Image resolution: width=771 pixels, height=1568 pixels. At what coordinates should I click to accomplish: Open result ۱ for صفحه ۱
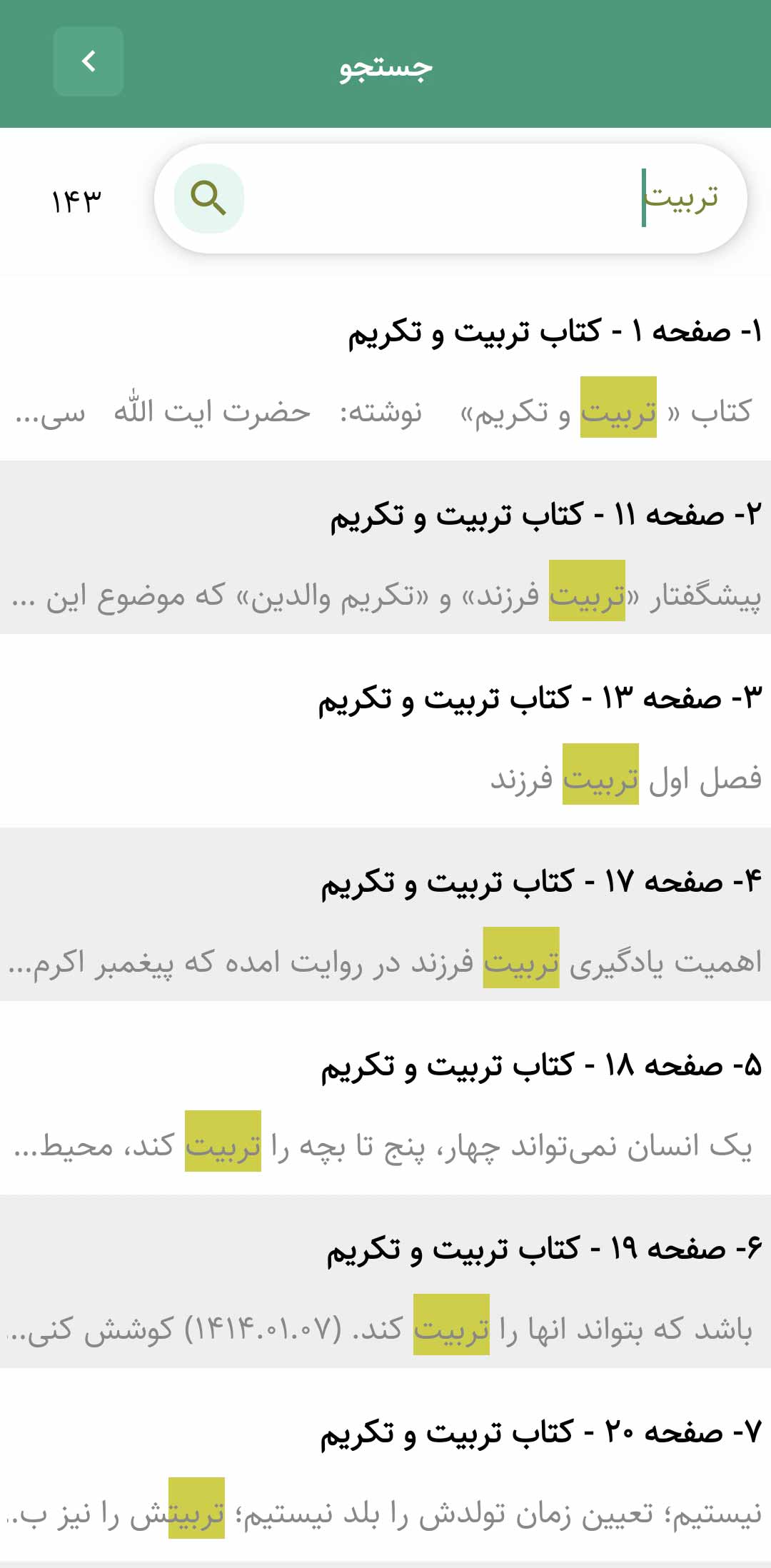(385, 369)
